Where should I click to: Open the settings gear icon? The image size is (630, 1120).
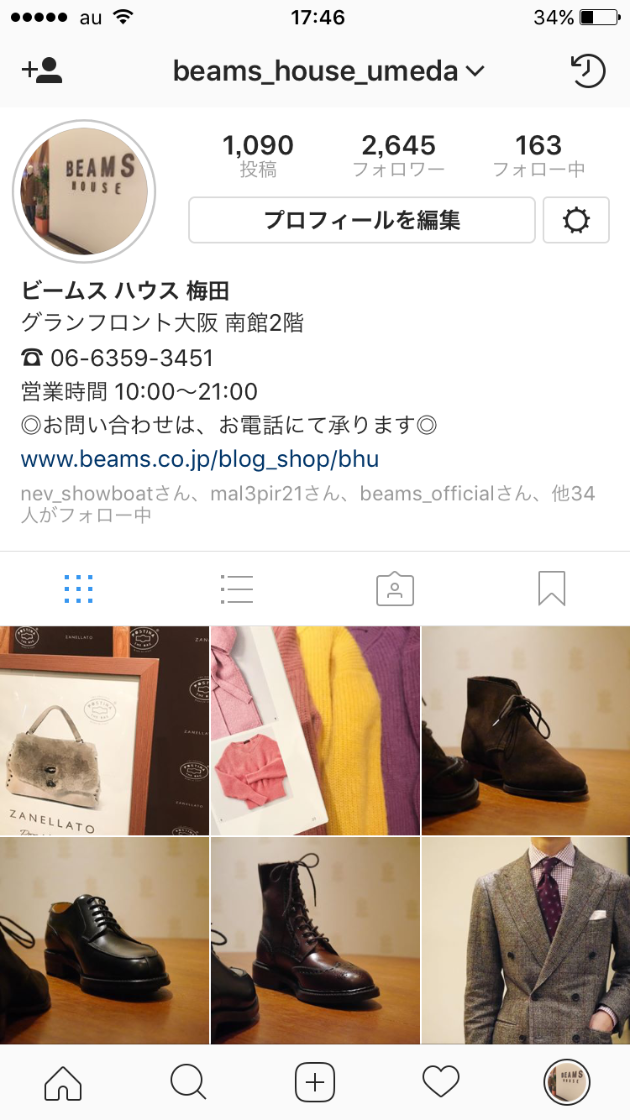576,220
